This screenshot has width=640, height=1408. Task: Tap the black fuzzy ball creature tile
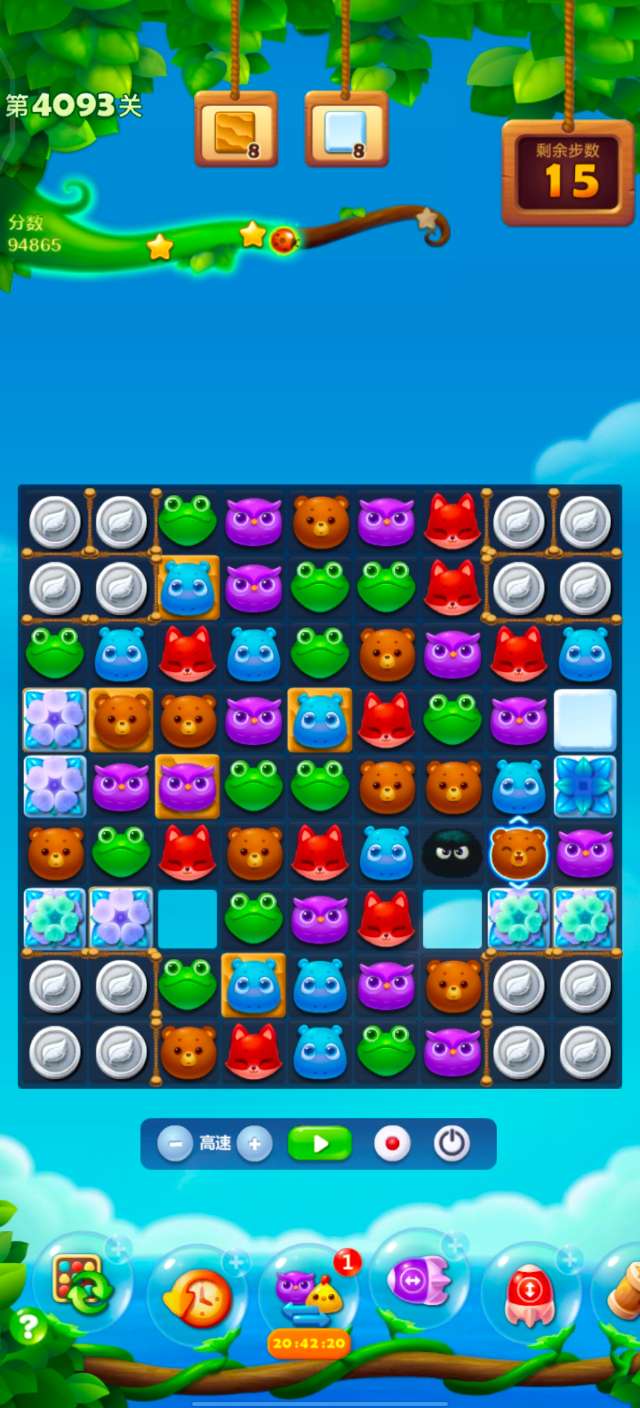[452, 852]
